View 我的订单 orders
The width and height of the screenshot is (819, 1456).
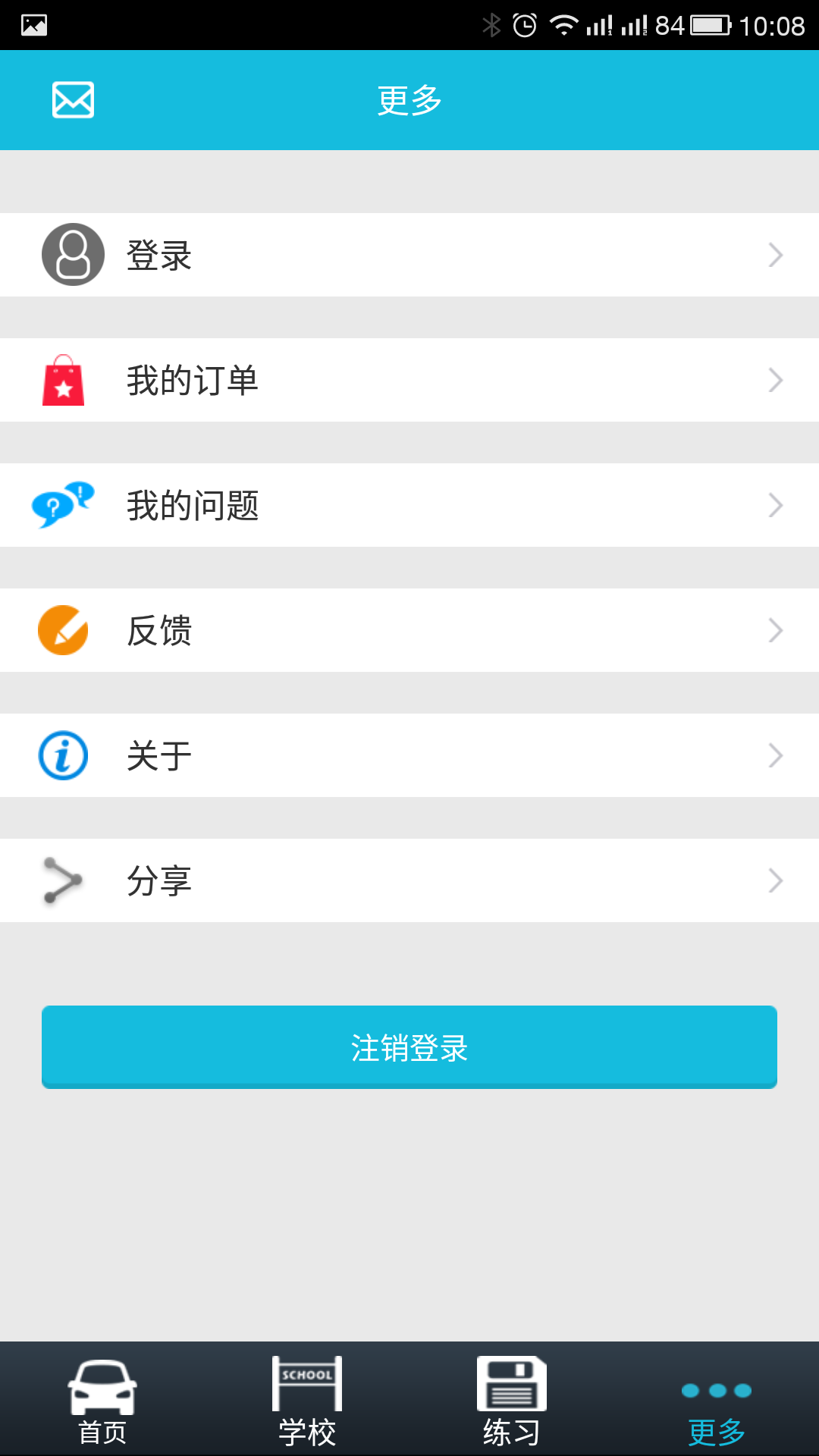(409, 380)
